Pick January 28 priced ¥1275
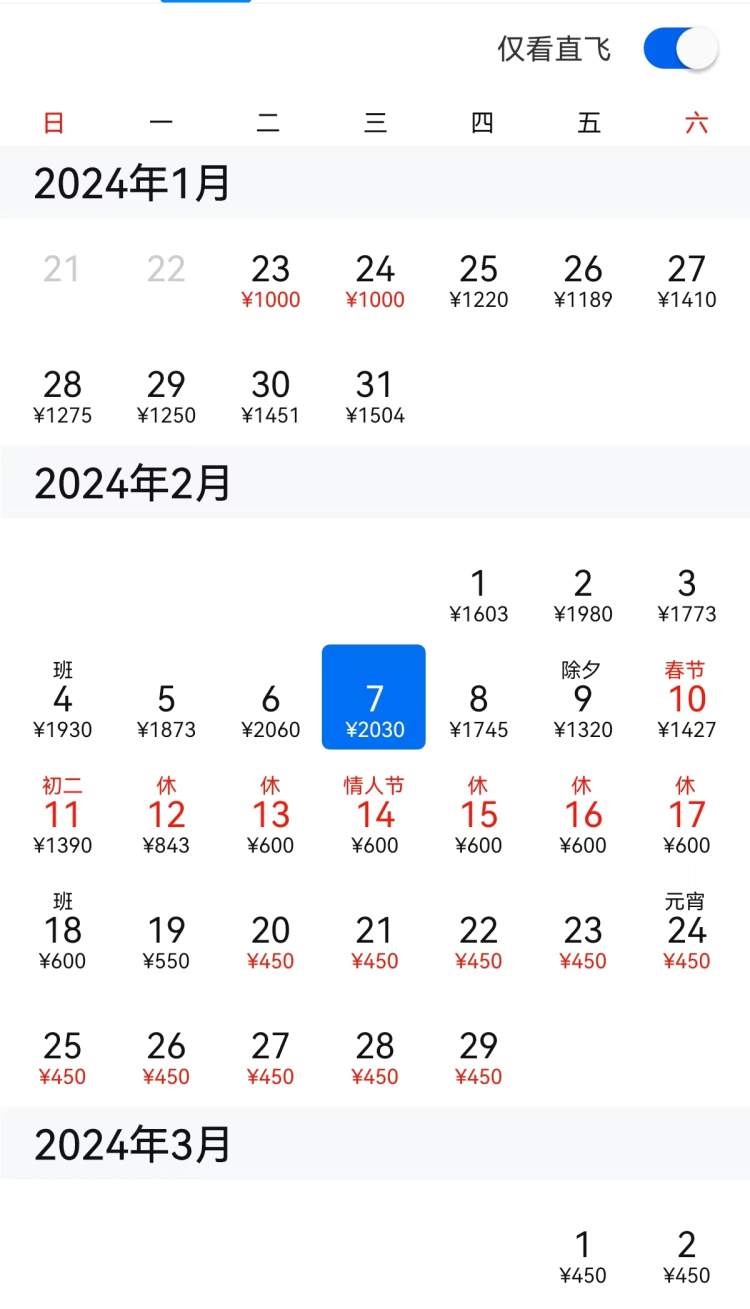The image size is (750, 1309). [62, 397]
